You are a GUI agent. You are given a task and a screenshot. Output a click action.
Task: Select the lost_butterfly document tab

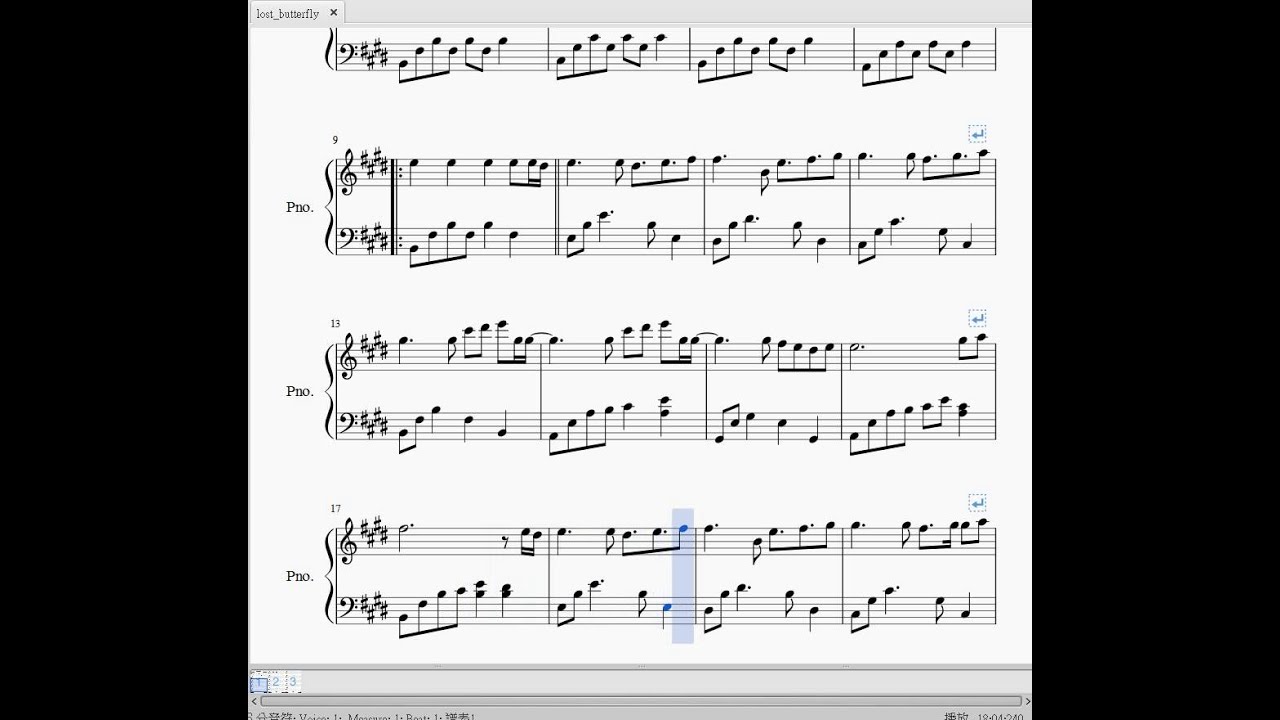click(287, 13)
